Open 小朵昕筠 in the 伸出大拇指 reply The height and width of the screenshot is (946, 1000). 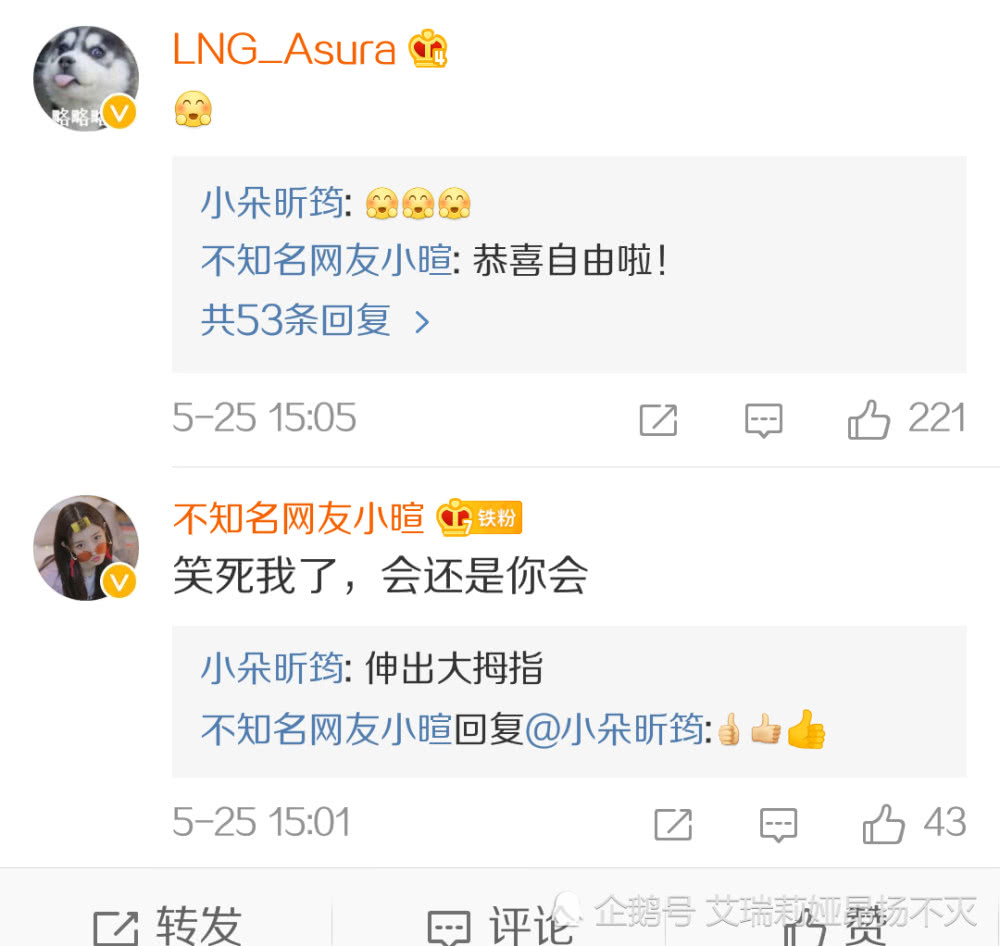(272, 669)
